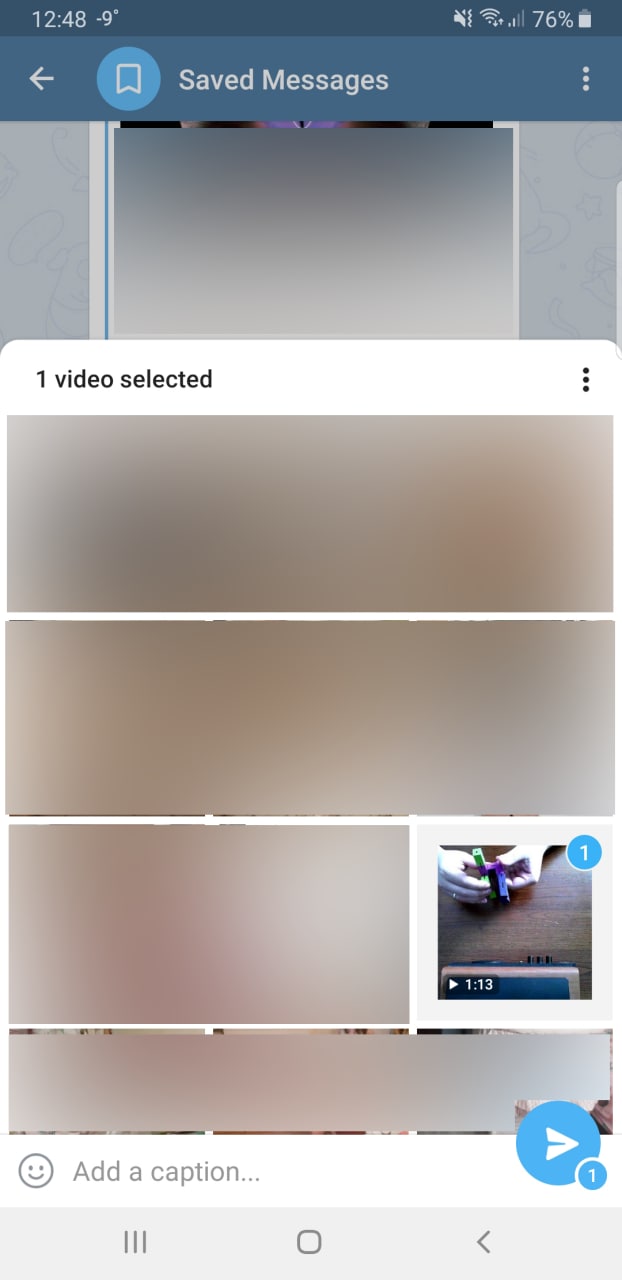
Task: Open the emoji picker
Action: [x=36, y=1171]
